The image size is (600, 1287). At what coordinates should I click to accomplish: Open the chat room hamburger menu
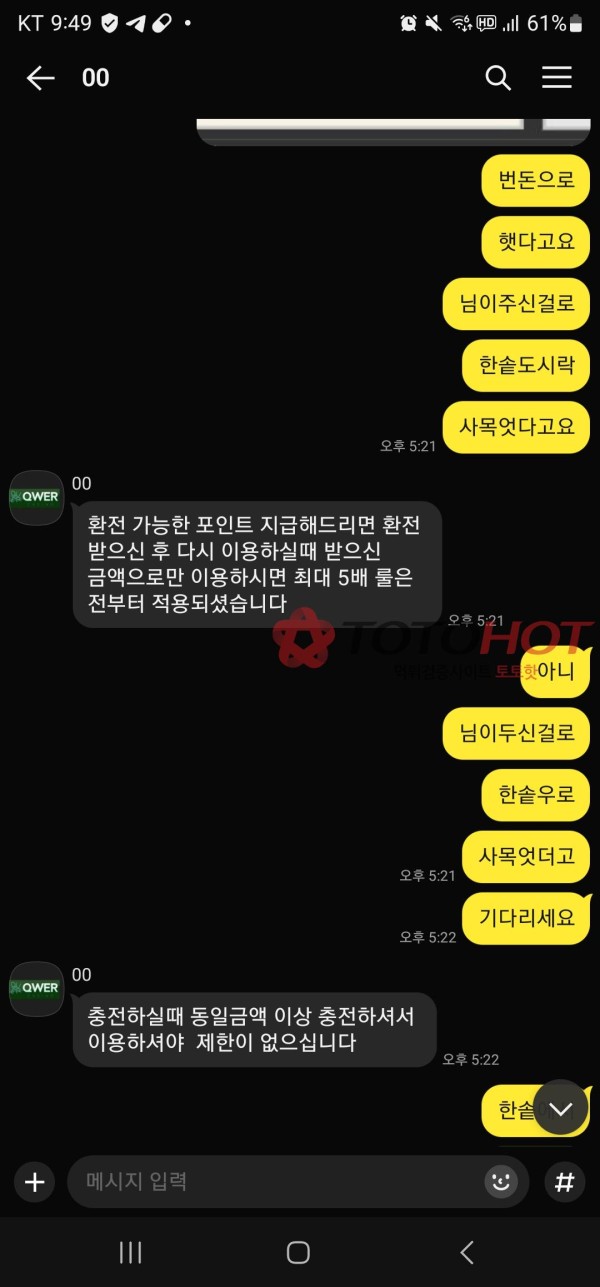[x=557, y=78]
